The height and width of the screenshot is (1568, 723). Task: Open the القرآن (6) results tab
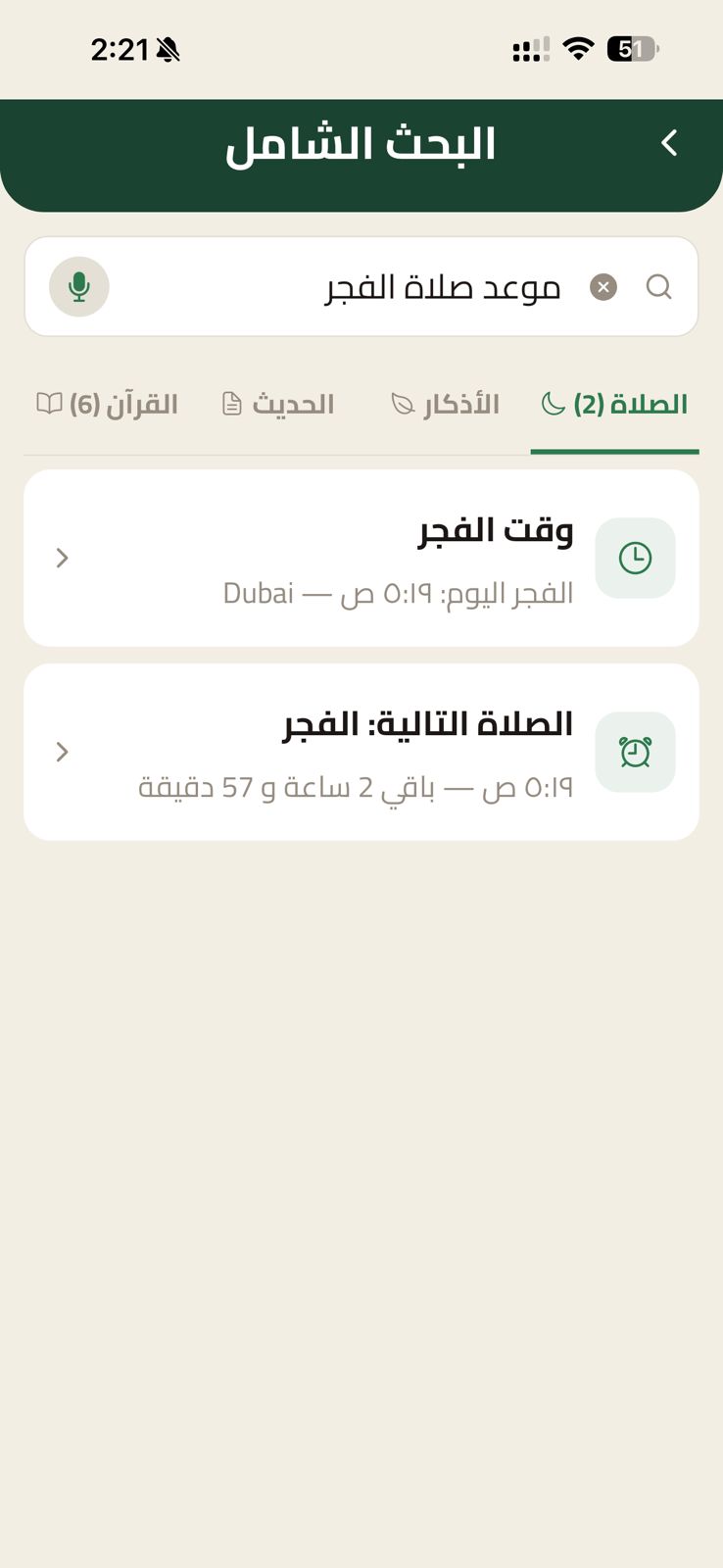pos(108,403)
